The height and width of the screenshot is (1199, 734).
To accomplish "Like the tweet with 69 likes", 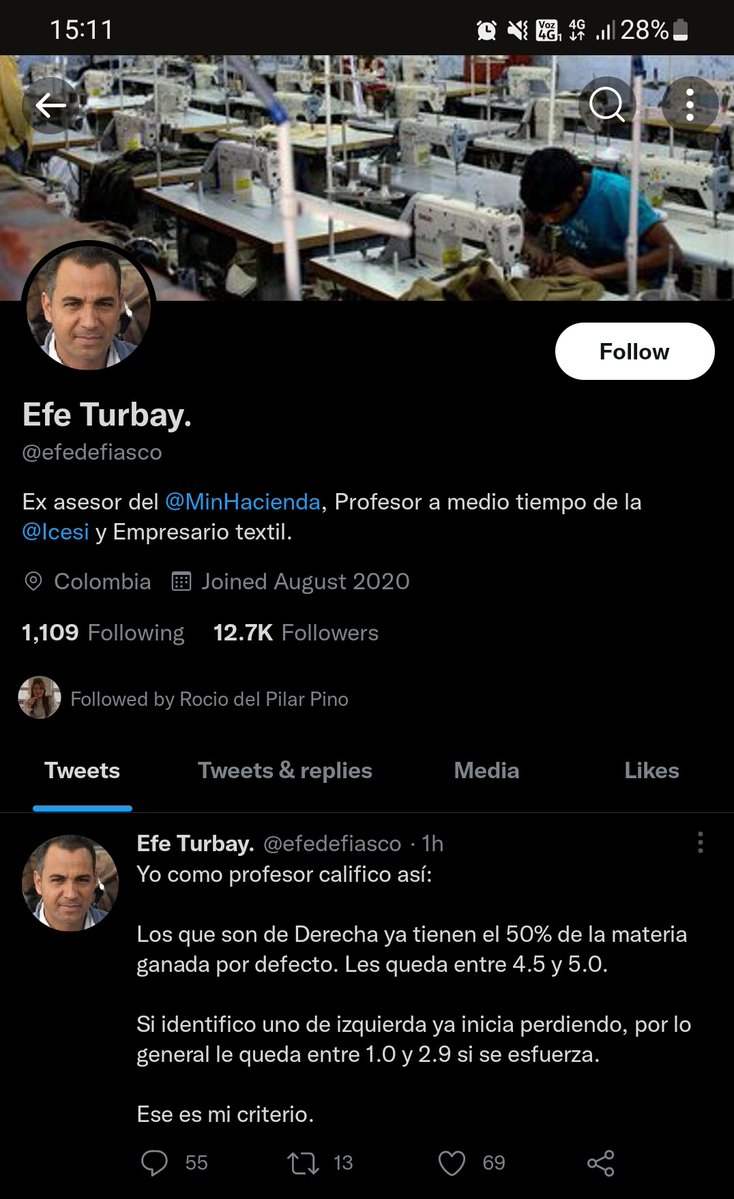I will pyautogui.click(x=452, y=1163).
